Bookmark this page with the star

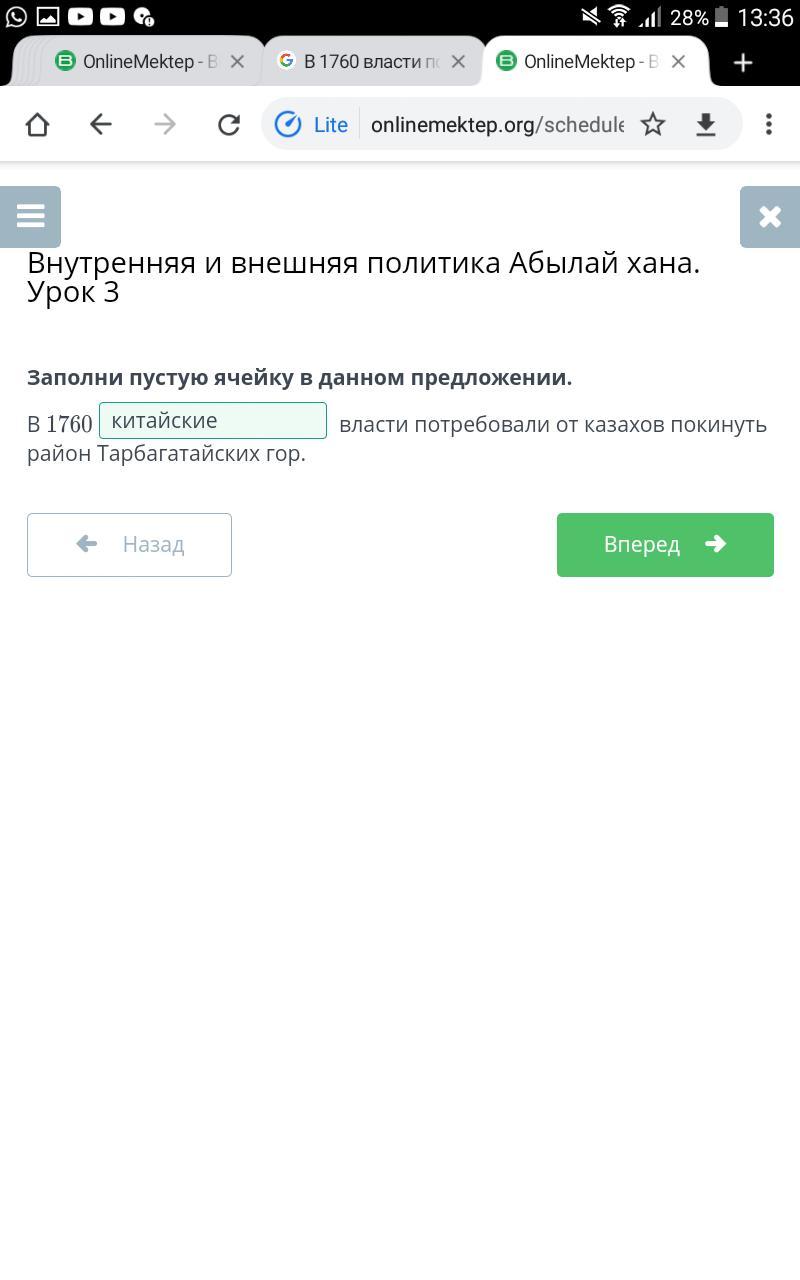pos(653,124)
